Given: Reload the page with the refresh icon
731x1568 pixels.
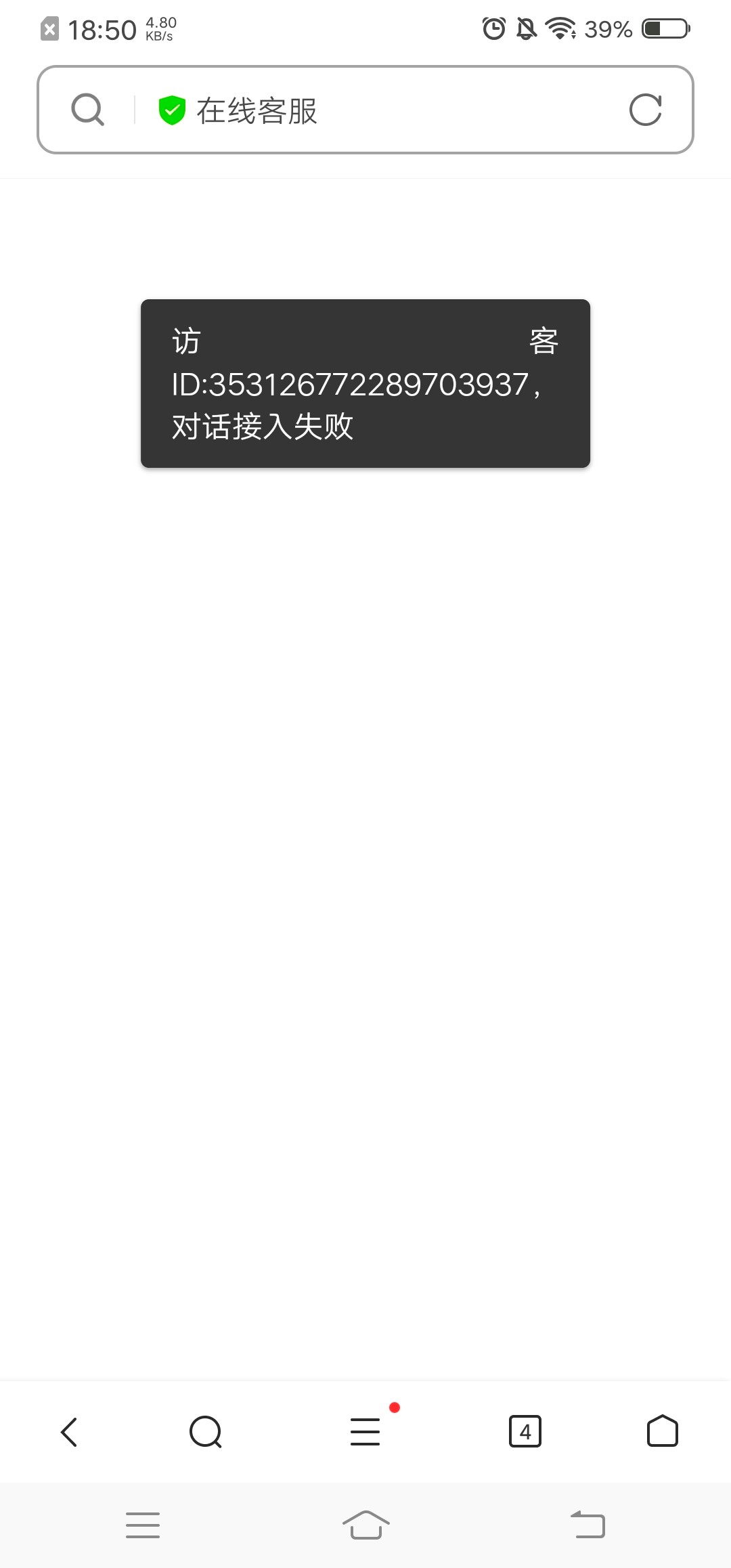Looking at the screenshot, I should point(645,110).
